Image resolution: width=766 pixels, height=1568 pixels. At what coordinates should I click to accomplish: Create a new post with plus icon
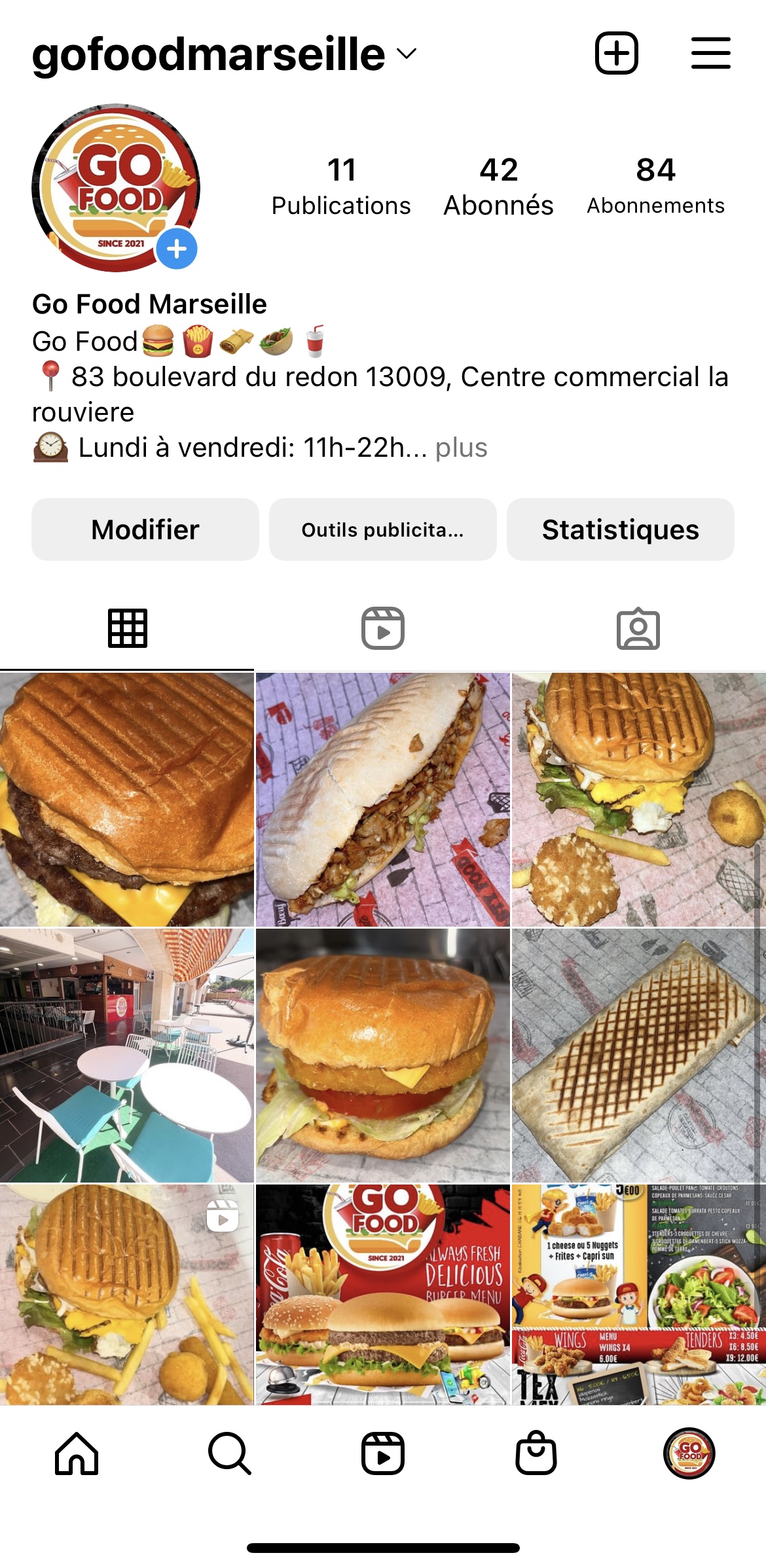tap(616, 53)
